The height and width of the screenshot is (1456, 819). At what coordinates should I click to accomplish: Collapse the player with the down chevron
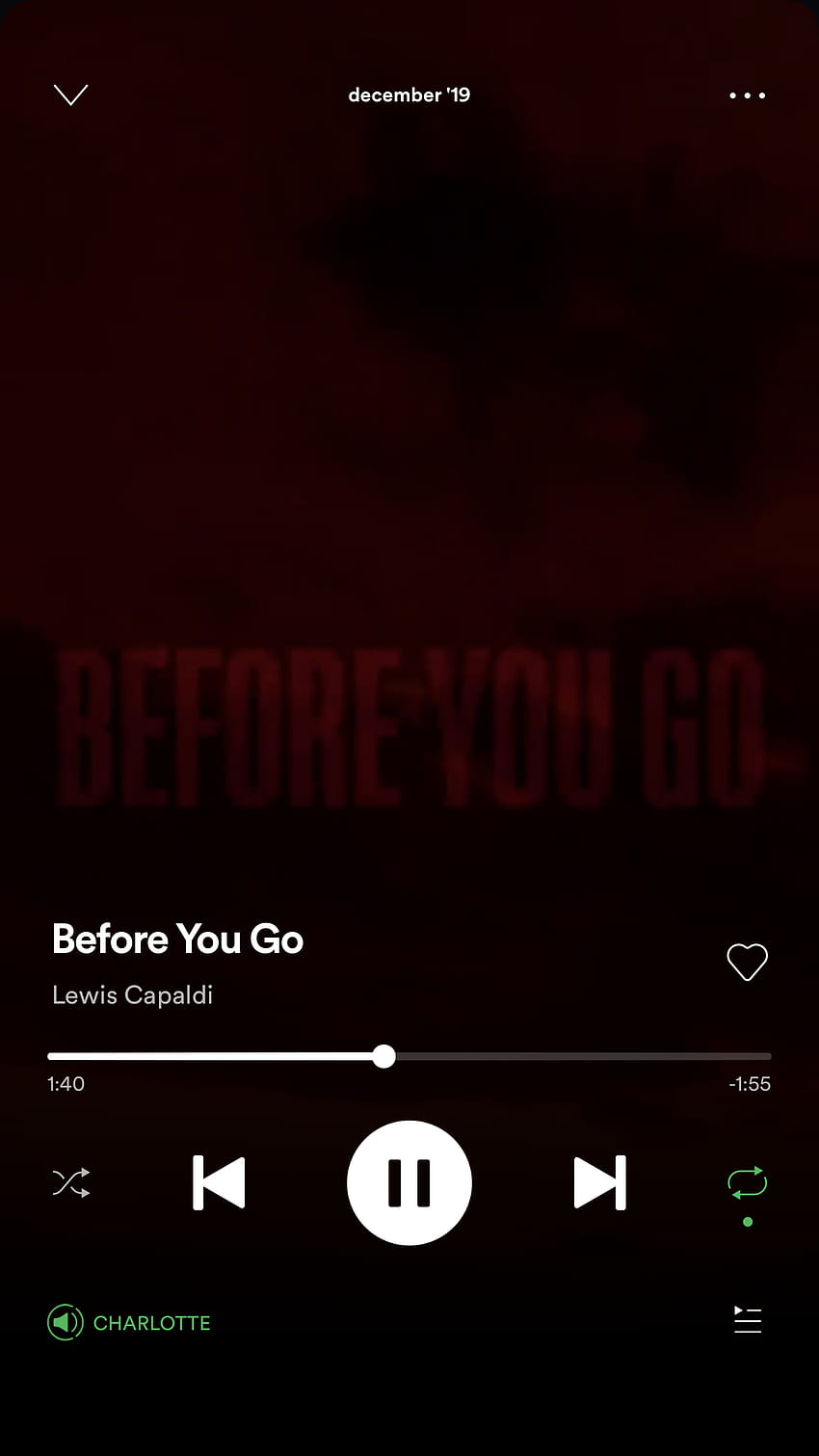(x=70, y=94)
